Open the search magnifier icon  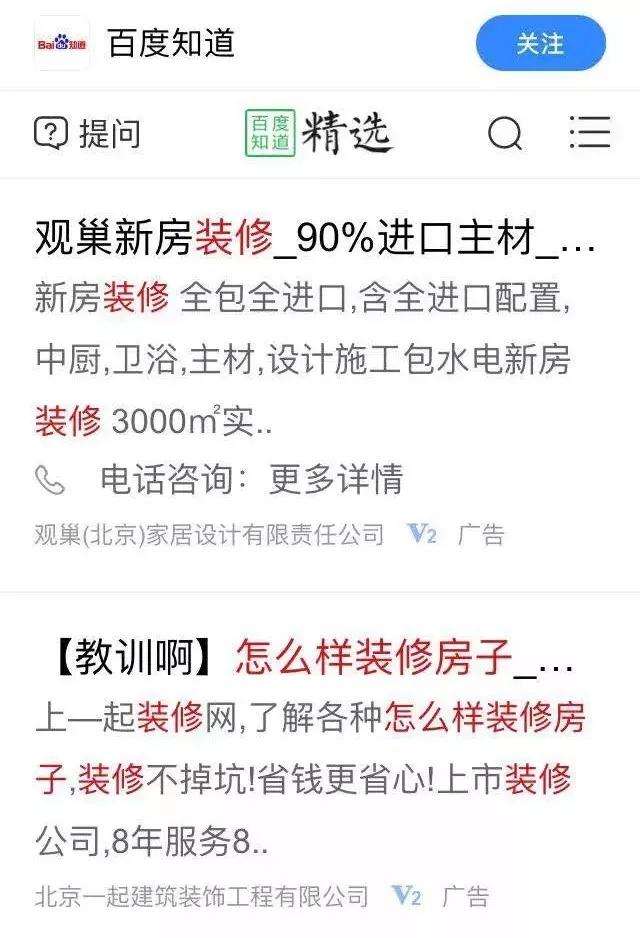[x=504, y=133]
